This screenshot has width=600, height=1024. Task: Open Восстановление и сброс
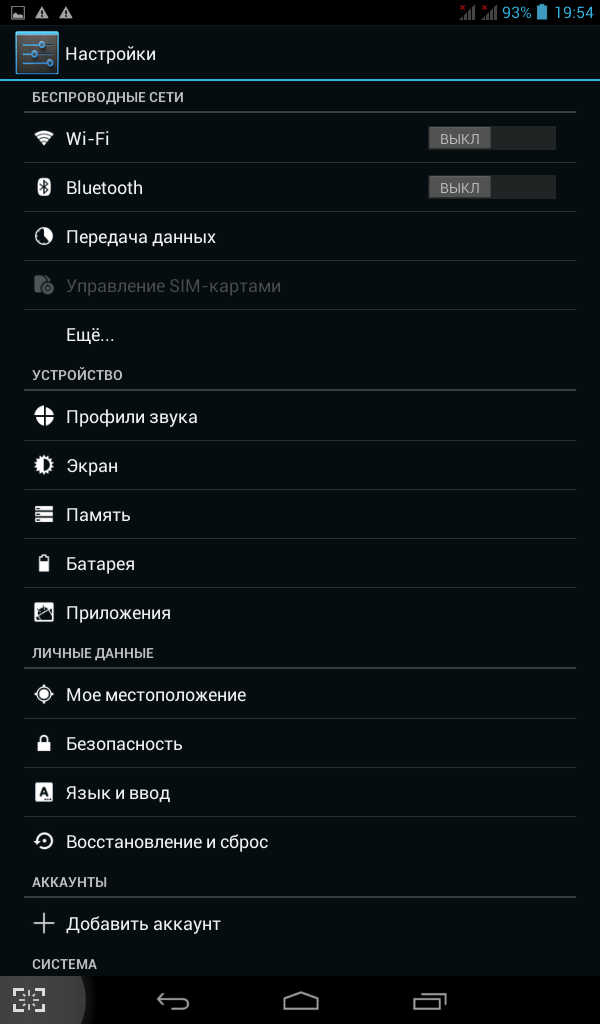pyautogui.click(x=300, y=842)
